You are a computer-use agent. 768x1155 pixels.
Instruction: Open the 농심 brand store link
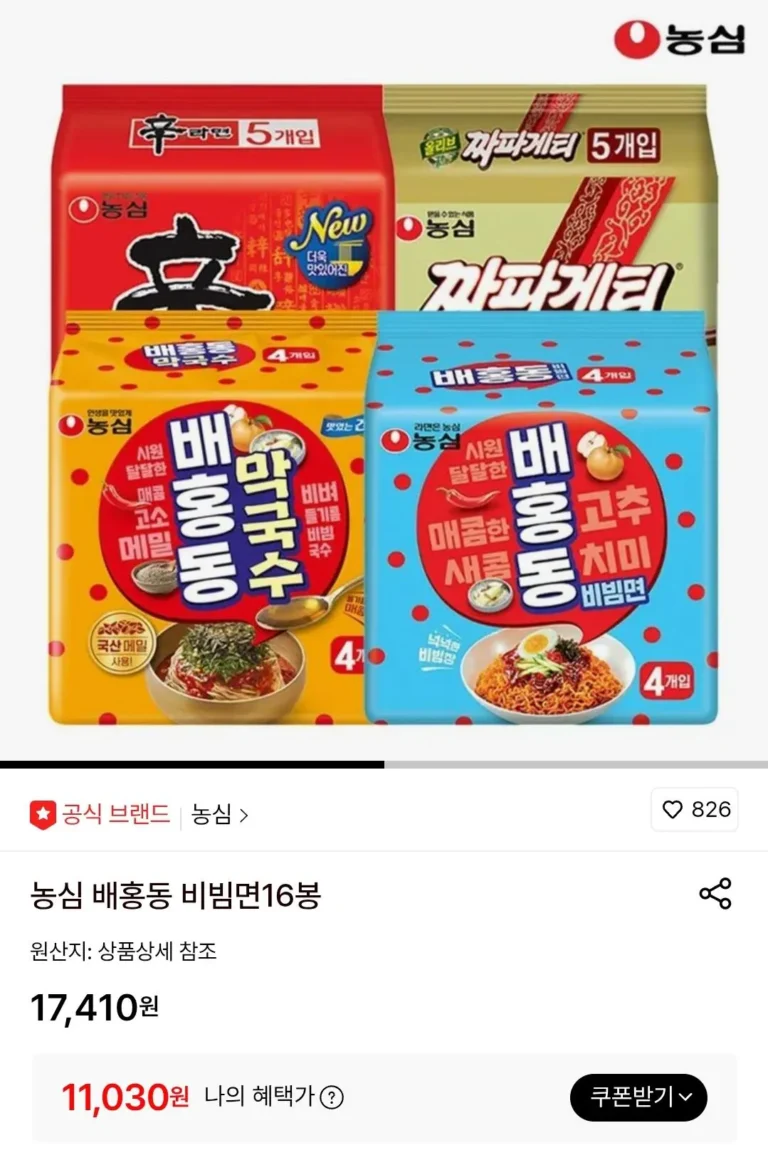pos(220,815)
